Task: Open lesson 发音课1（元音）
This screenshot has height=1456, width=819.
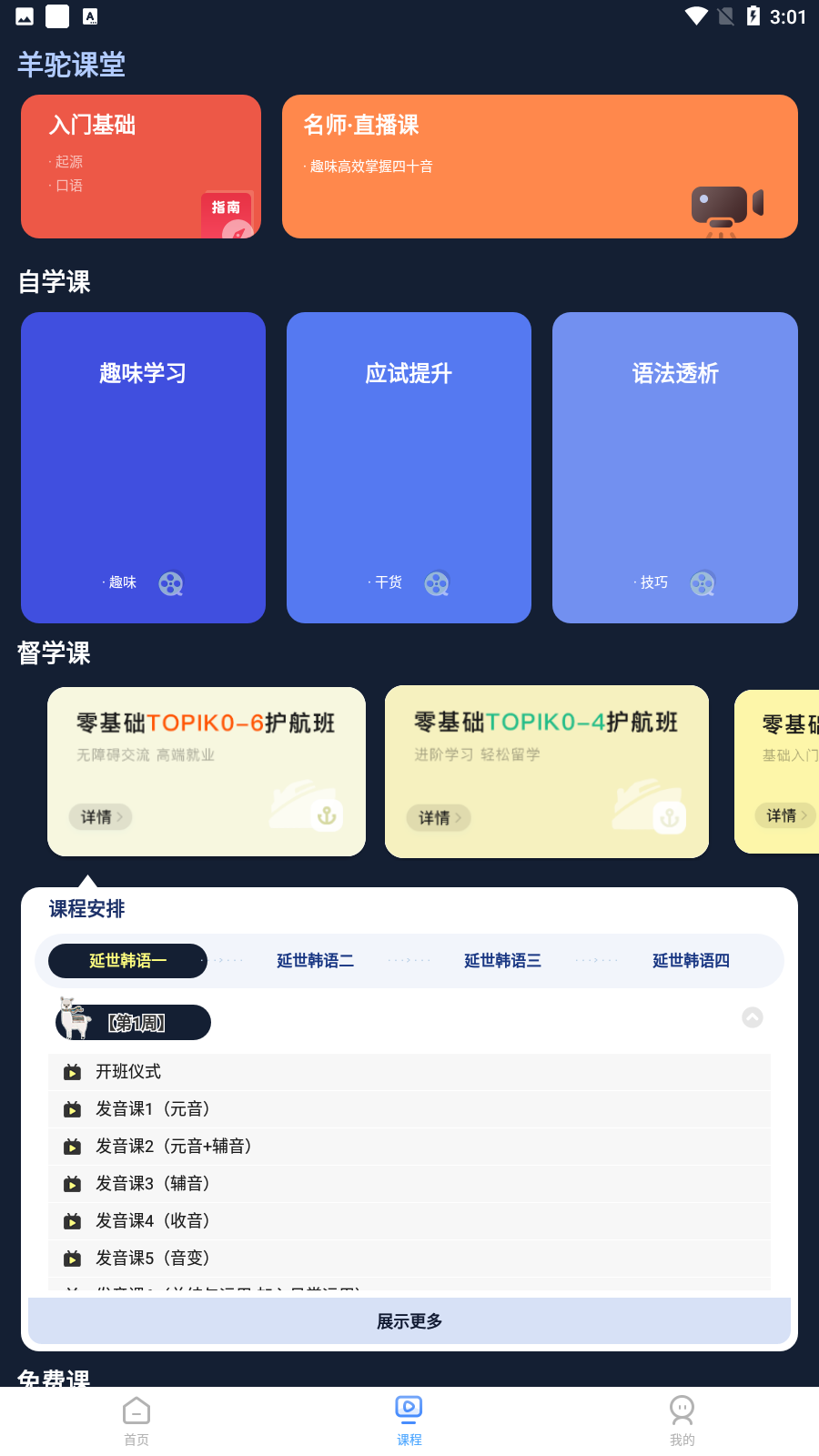Action: (x=152, y=1109)
